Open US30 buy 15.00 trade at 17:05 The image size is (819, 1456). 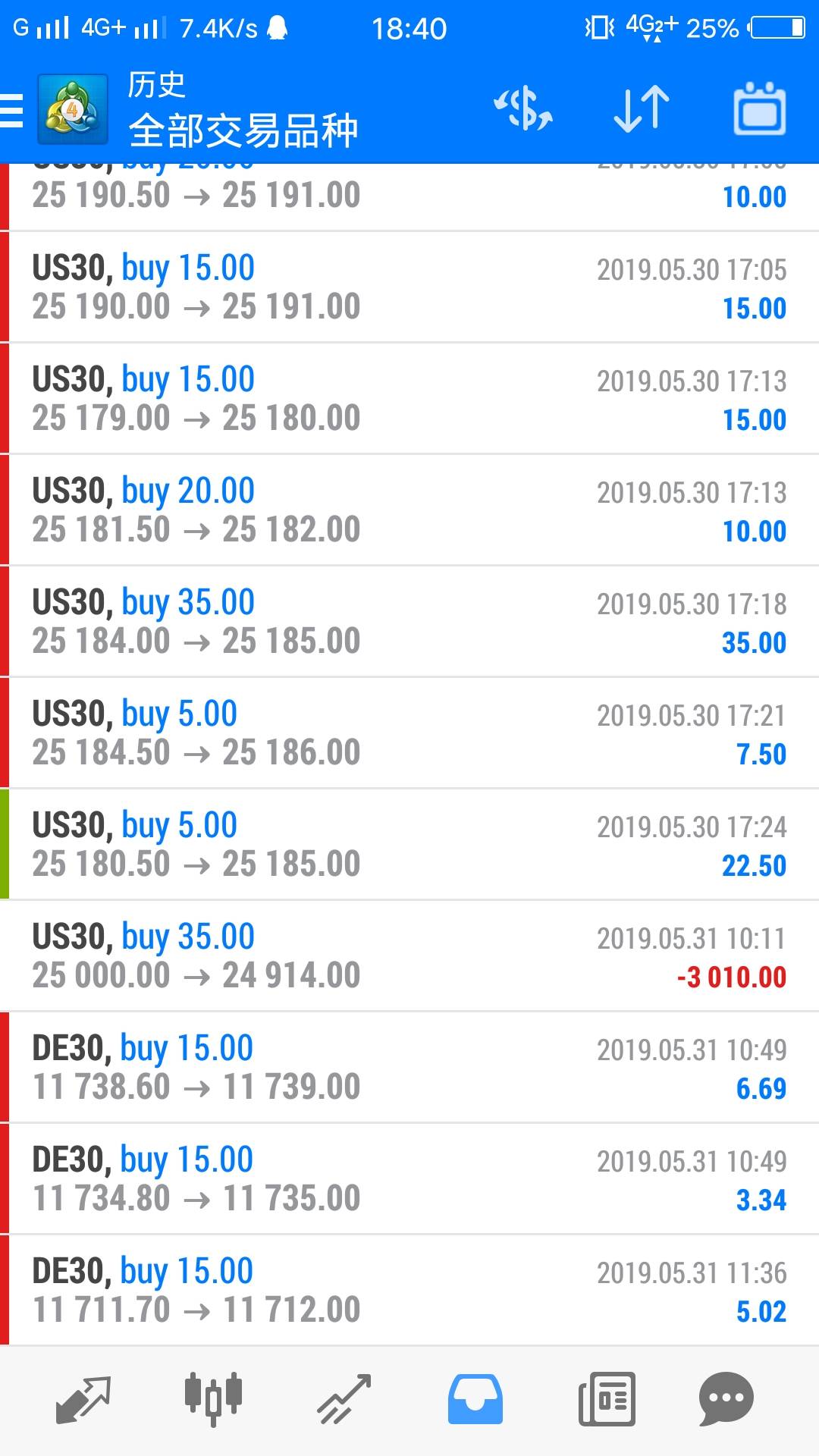pyautogui.click(x=409, y=287)
